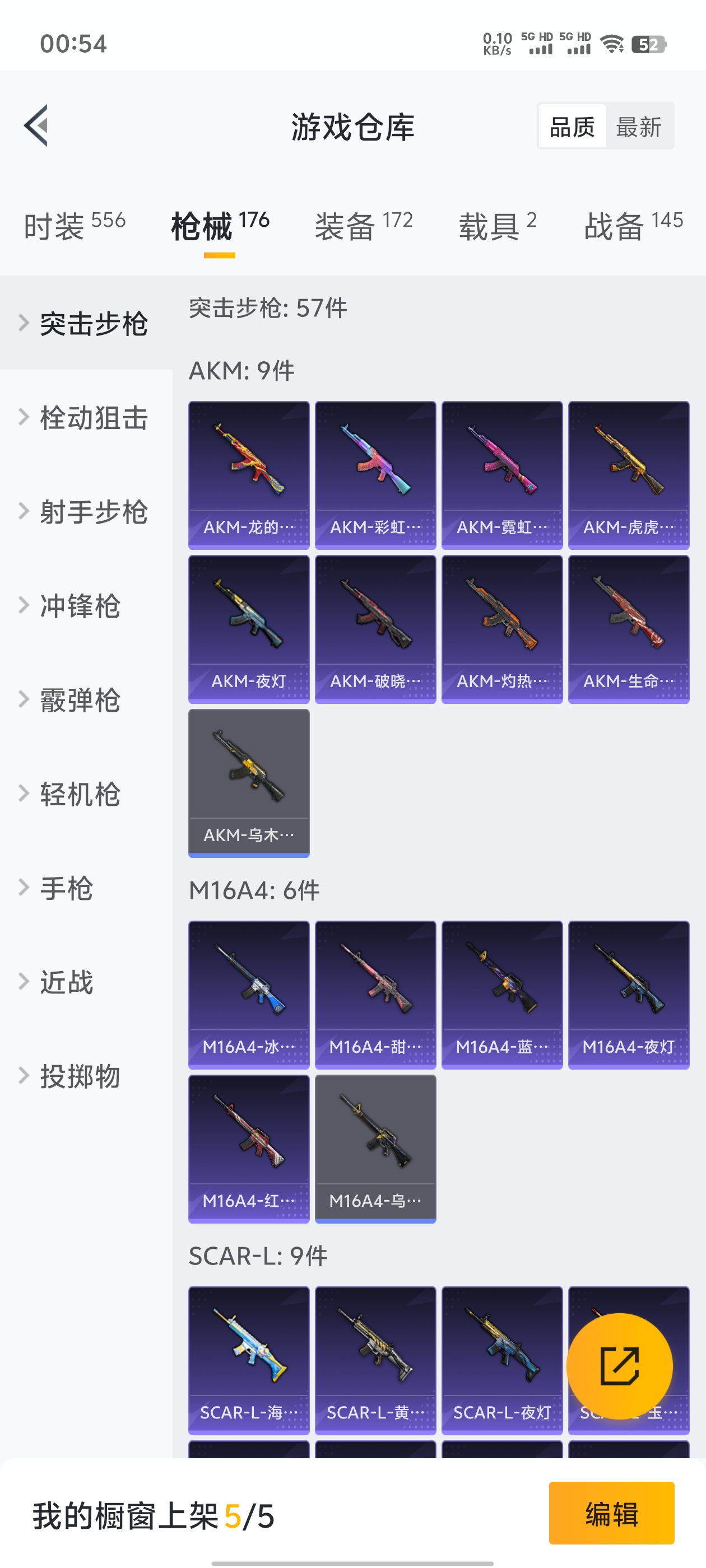Open the 战备 tab
Image resolution: width=706 pixels, height=1568 pixels.
coord(634,226)
